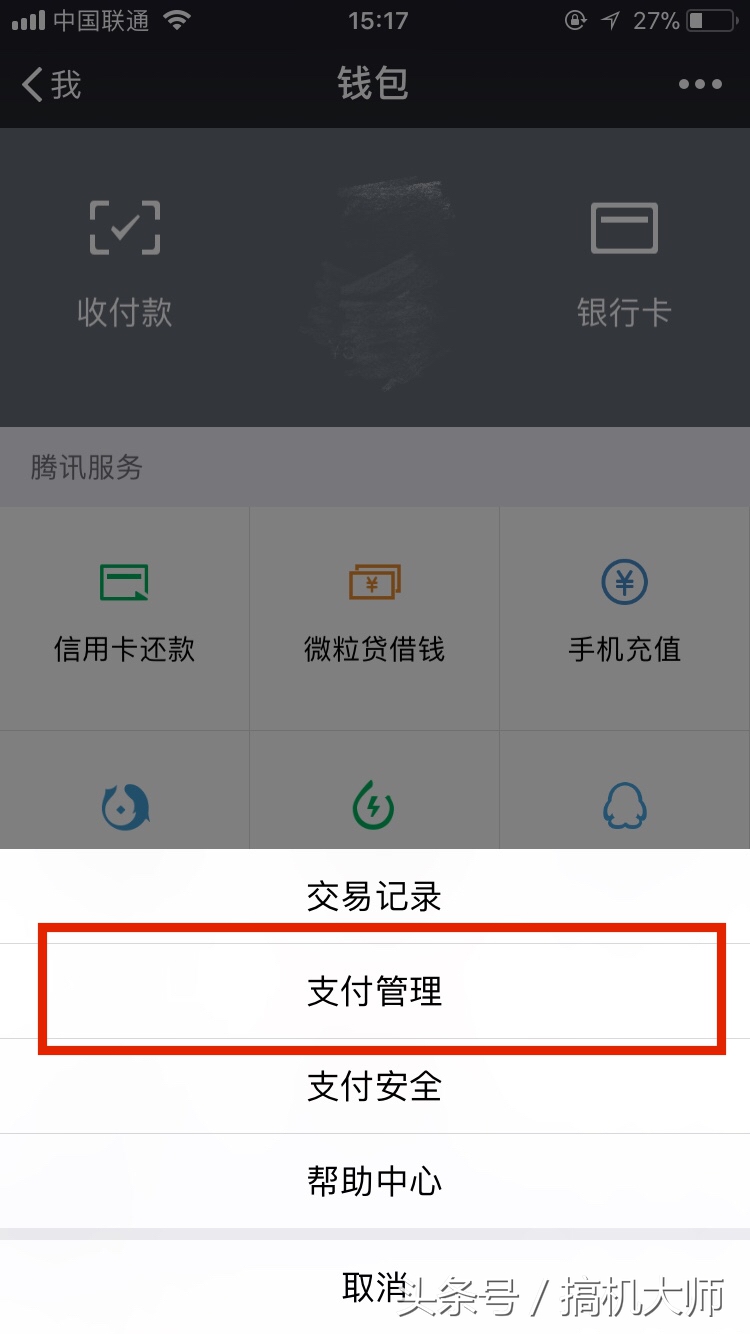The width and height of the screenshot is (750, 1334).
Task: Open the three-dot menu in top right corner
Action: tap(699, 84)
